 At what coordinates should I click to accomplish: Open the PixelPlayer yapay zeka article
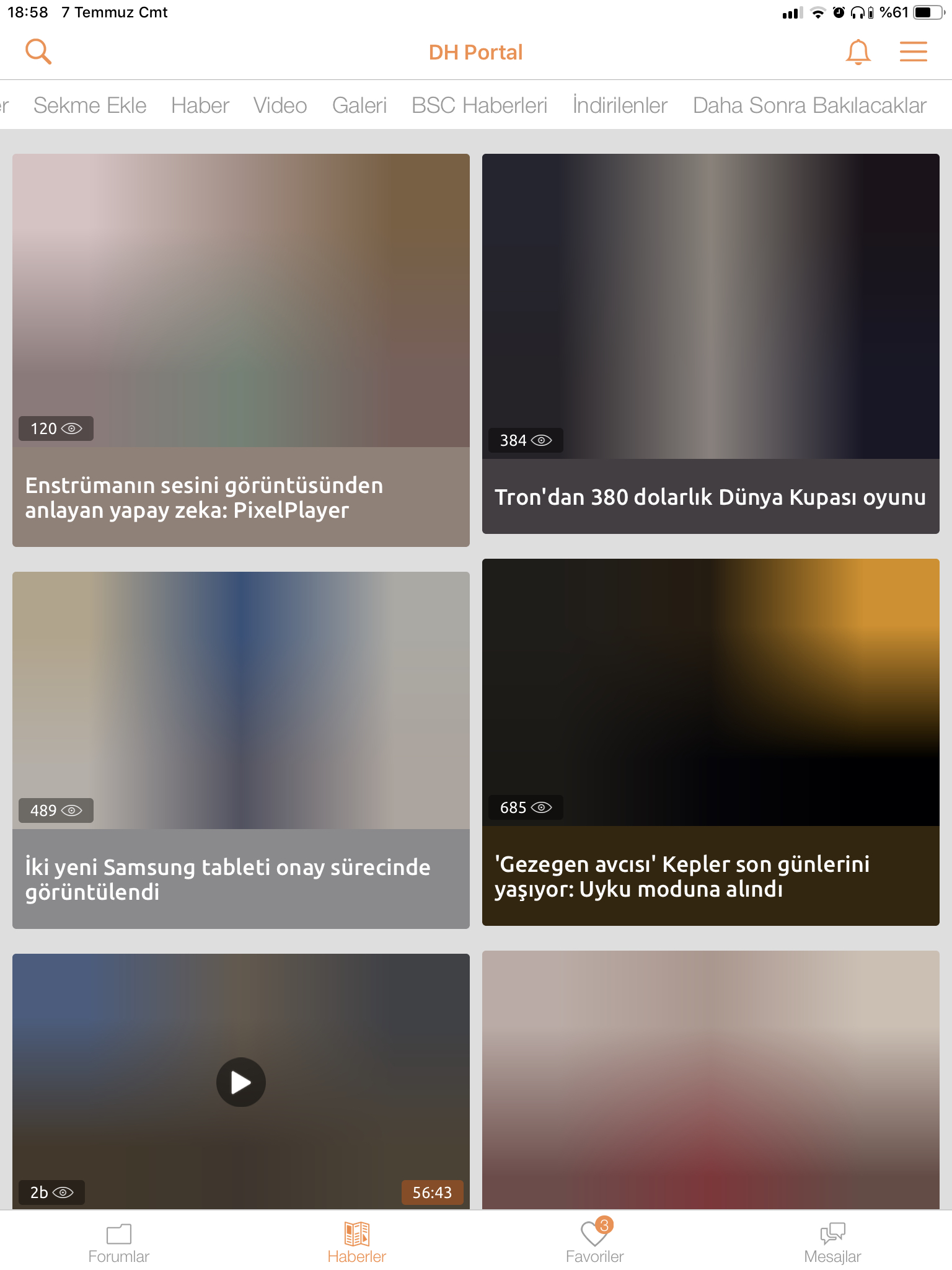click(x=240, y=350)
